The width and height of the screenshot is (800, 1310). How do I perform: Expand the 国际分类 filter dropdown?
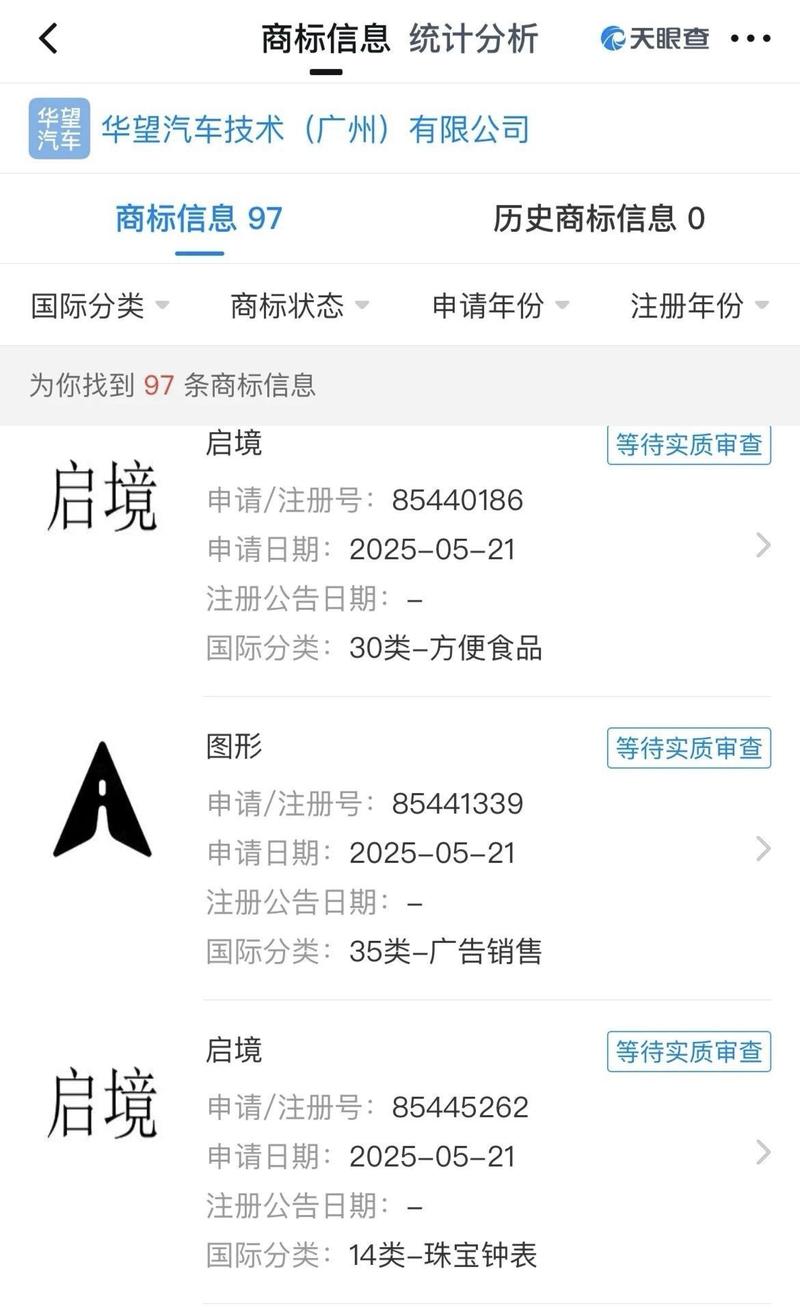[x=100, y=305]
